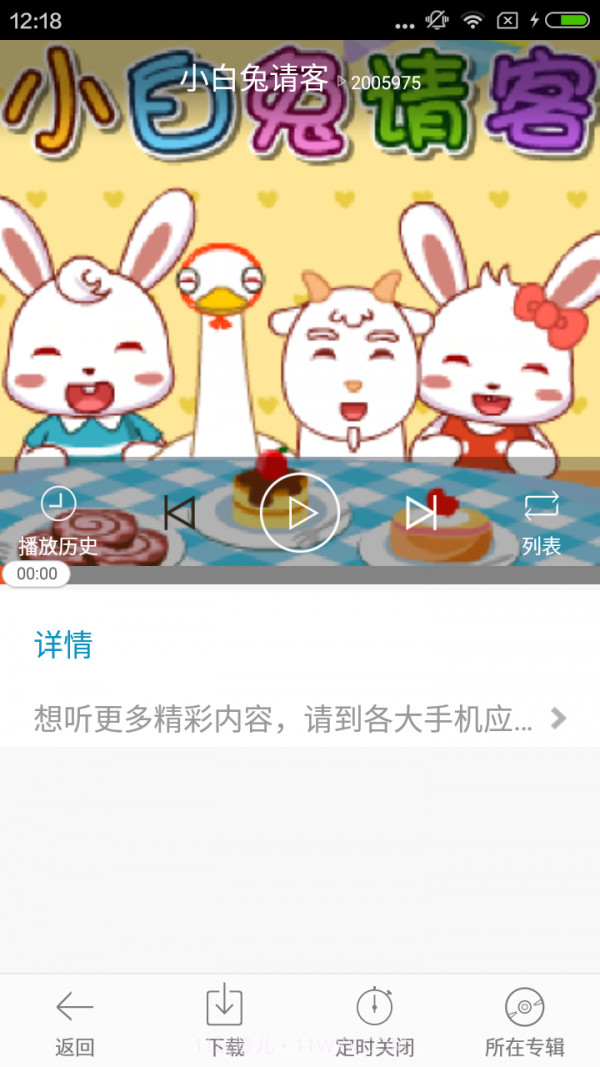The width and height of the screenshot is (600, 1067).
Task: Tap the 00:00 progress slider thumb
Action: (x=37, y=574)
